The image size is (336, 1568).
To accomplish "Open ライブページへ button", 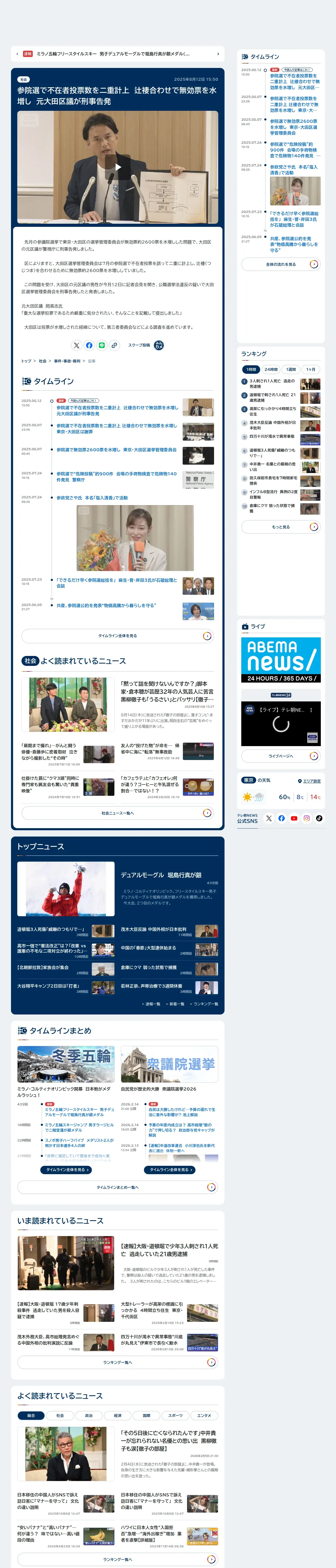I will (281, 756).
